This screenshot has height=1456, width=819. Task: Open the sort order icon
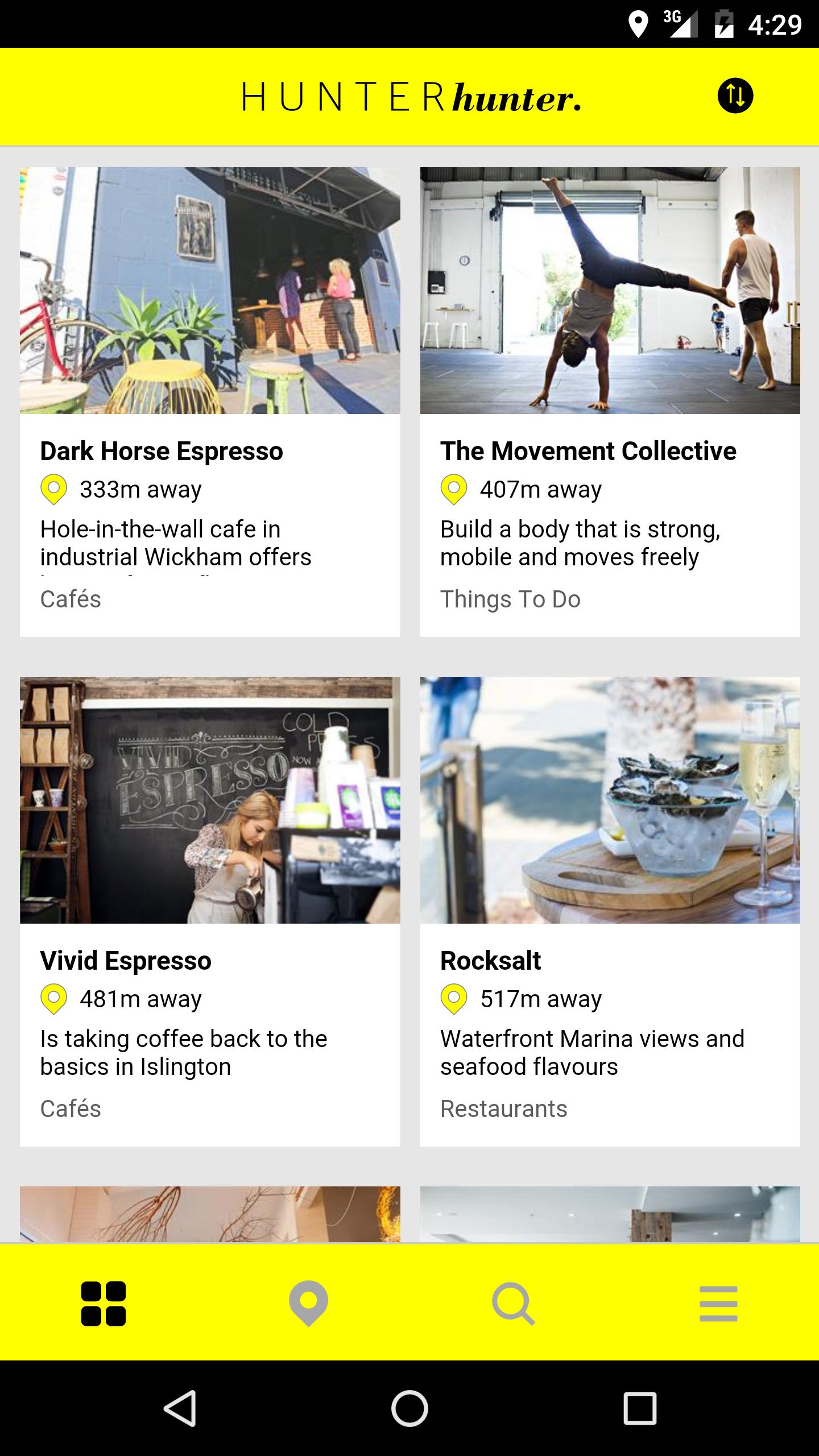pos(735,96)
